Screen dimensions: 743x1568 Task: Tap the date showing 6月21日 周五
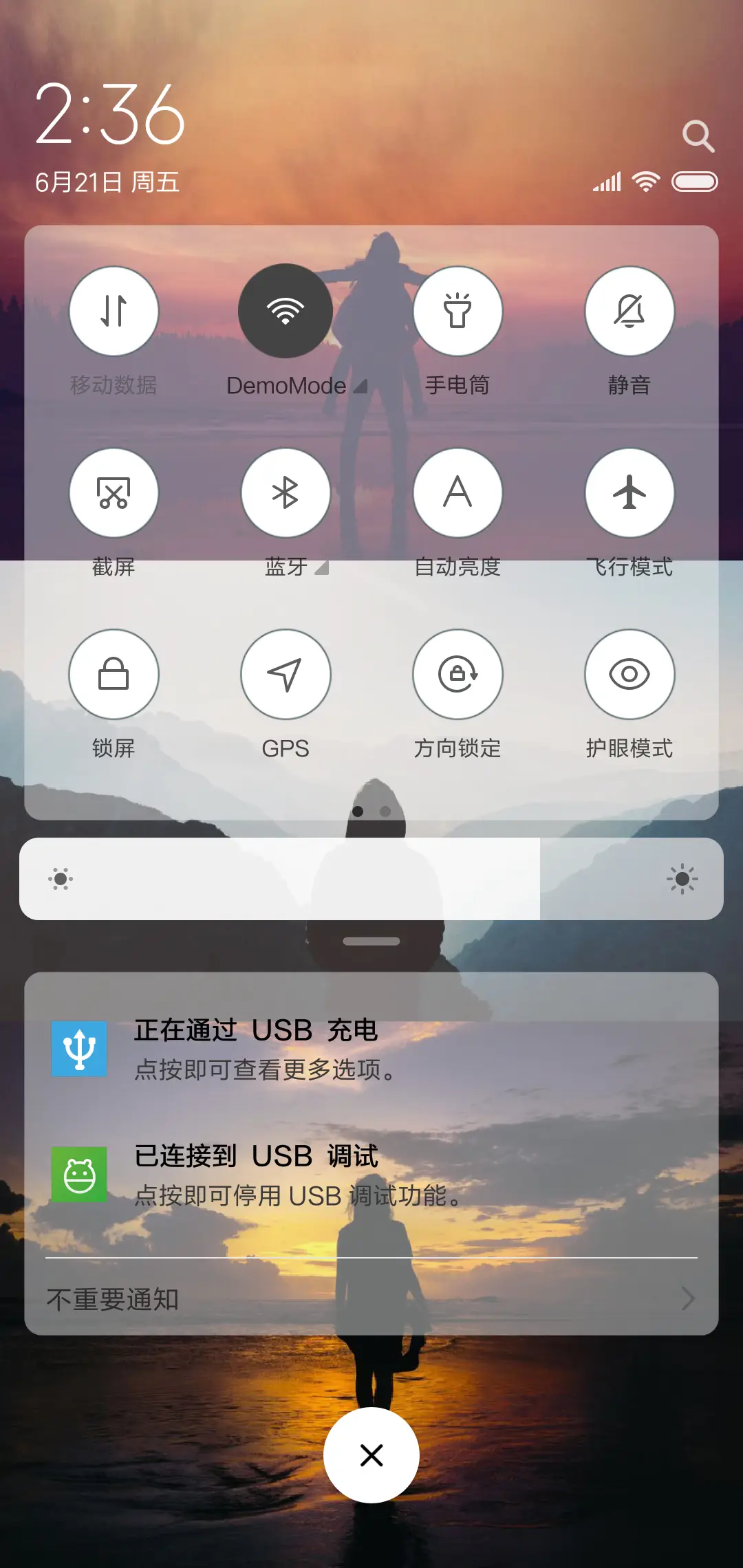click(107, 182)
